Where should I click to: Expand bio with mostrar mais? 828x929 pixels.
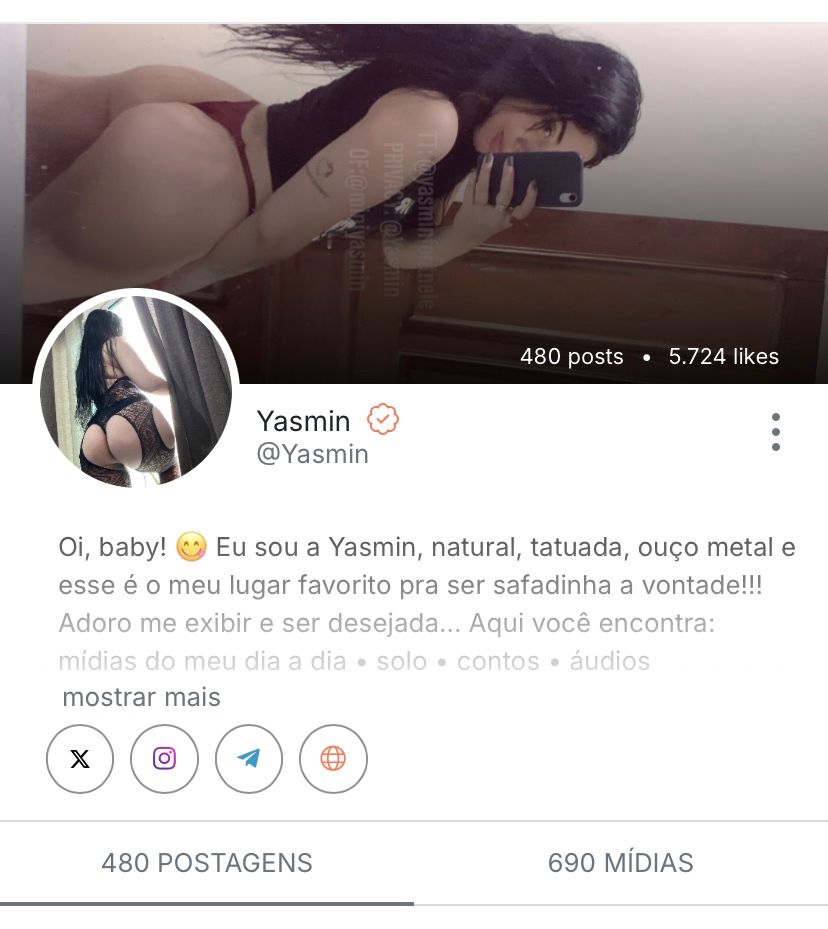(141, 697)
